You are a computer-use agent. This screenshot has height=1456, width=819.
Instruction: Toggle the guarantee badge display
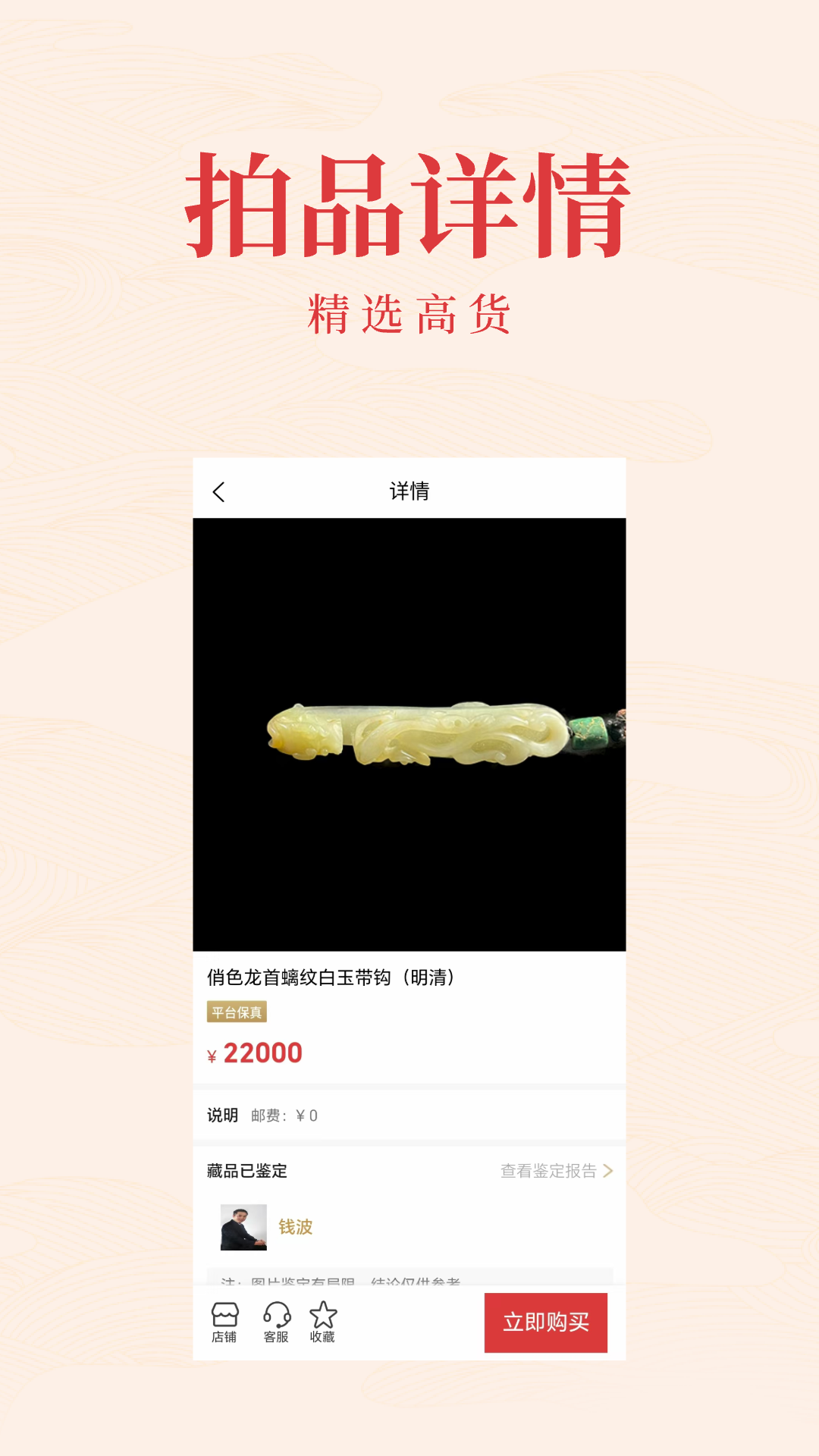coord(237,1012)
